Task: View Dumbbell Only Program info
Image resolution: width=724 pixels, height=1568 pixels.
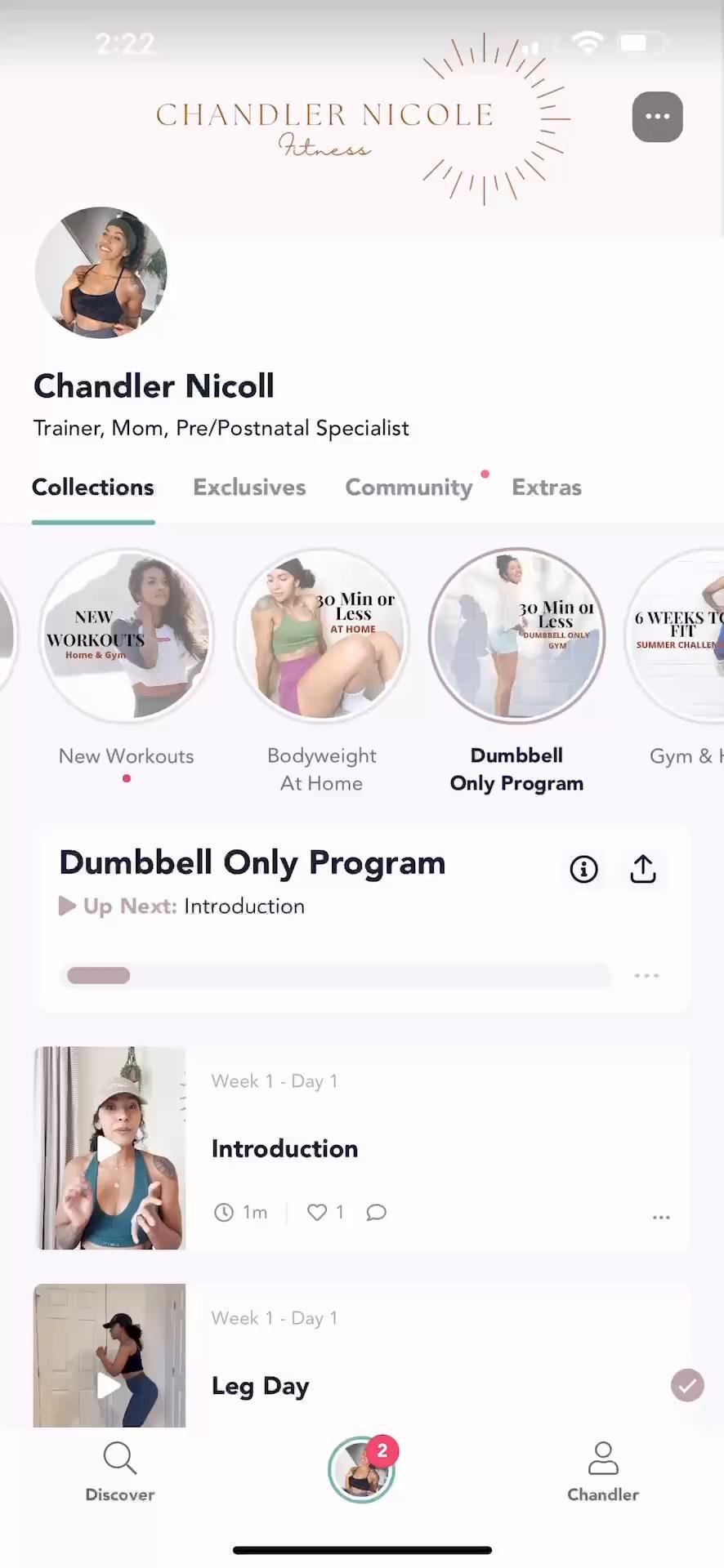Action: pyautogui.click(x=583, y=869)
